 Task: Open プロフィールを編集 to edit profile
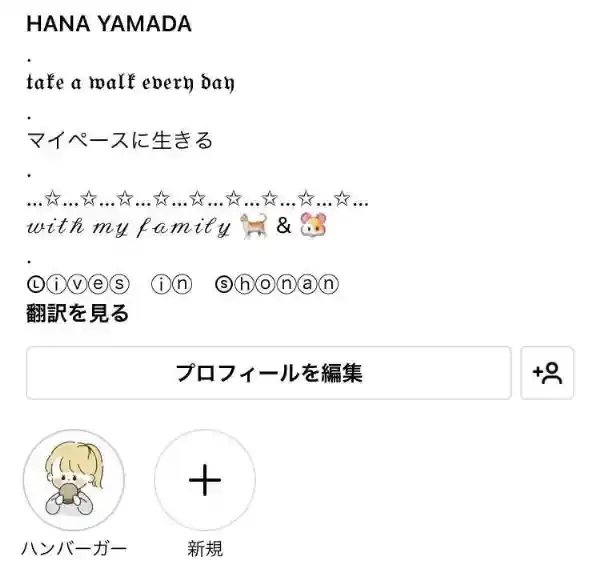[x=268, y=374]
